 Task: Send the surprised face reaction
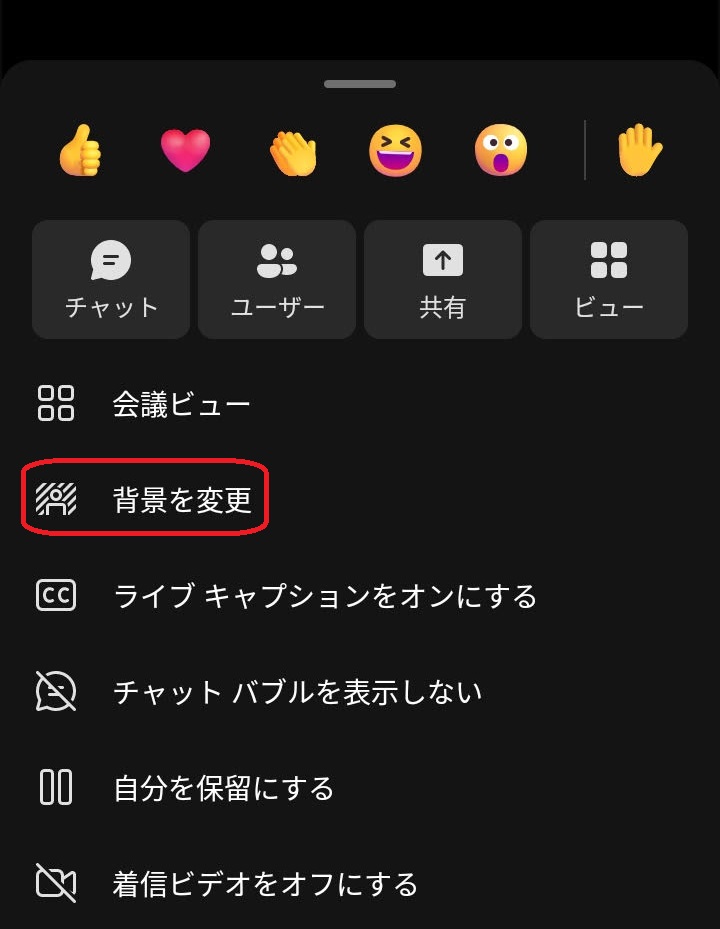pos(501,152)
